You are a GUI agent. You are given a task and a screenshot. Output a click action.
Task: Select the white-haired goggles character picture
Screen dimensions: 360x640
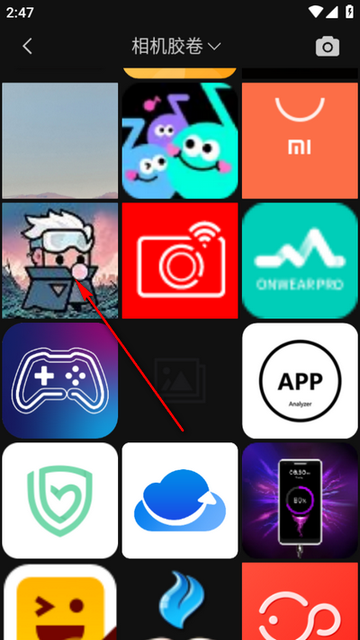pos(60,260)
